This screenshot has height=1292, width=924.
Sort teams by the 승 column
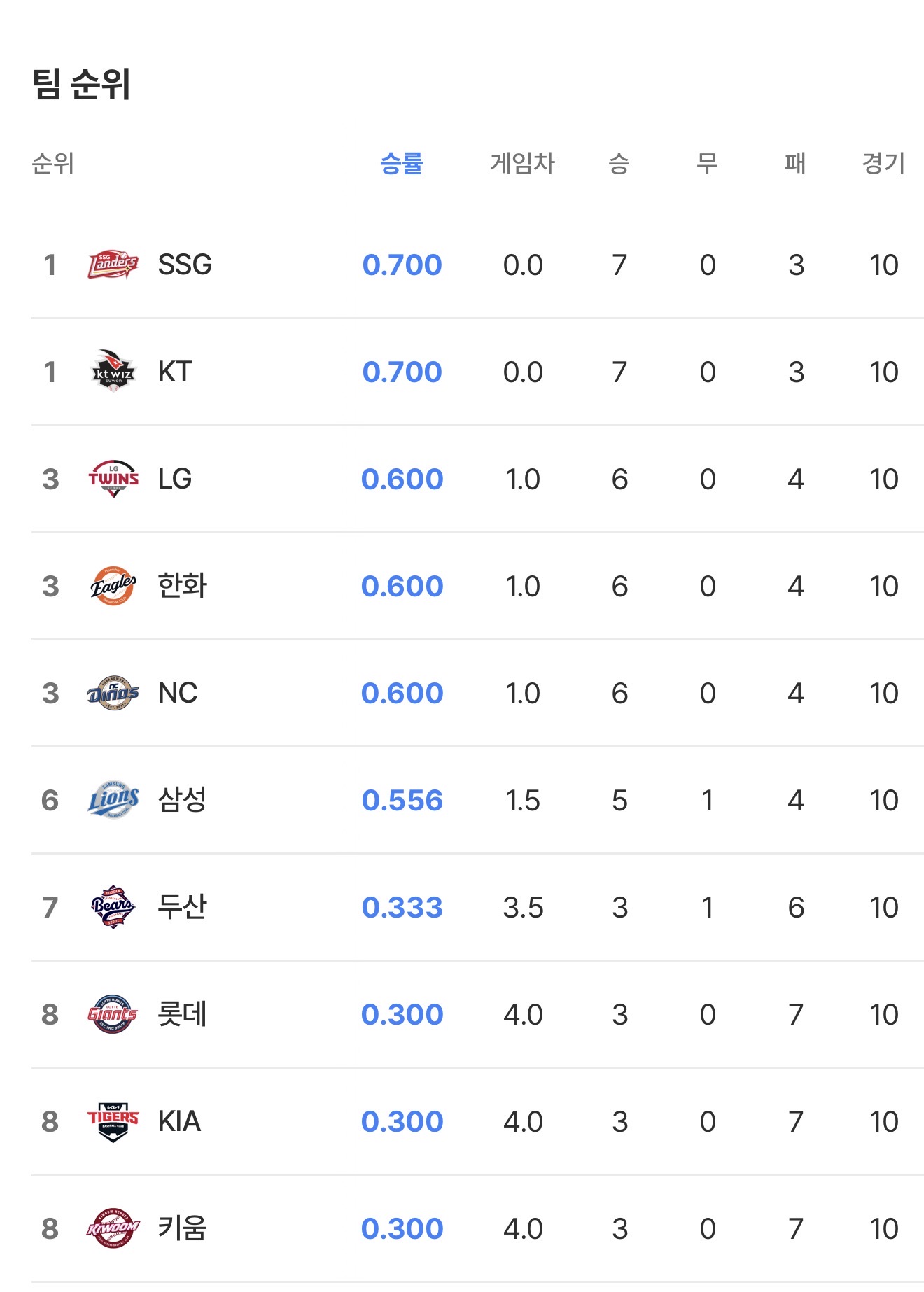pos(619,164)
